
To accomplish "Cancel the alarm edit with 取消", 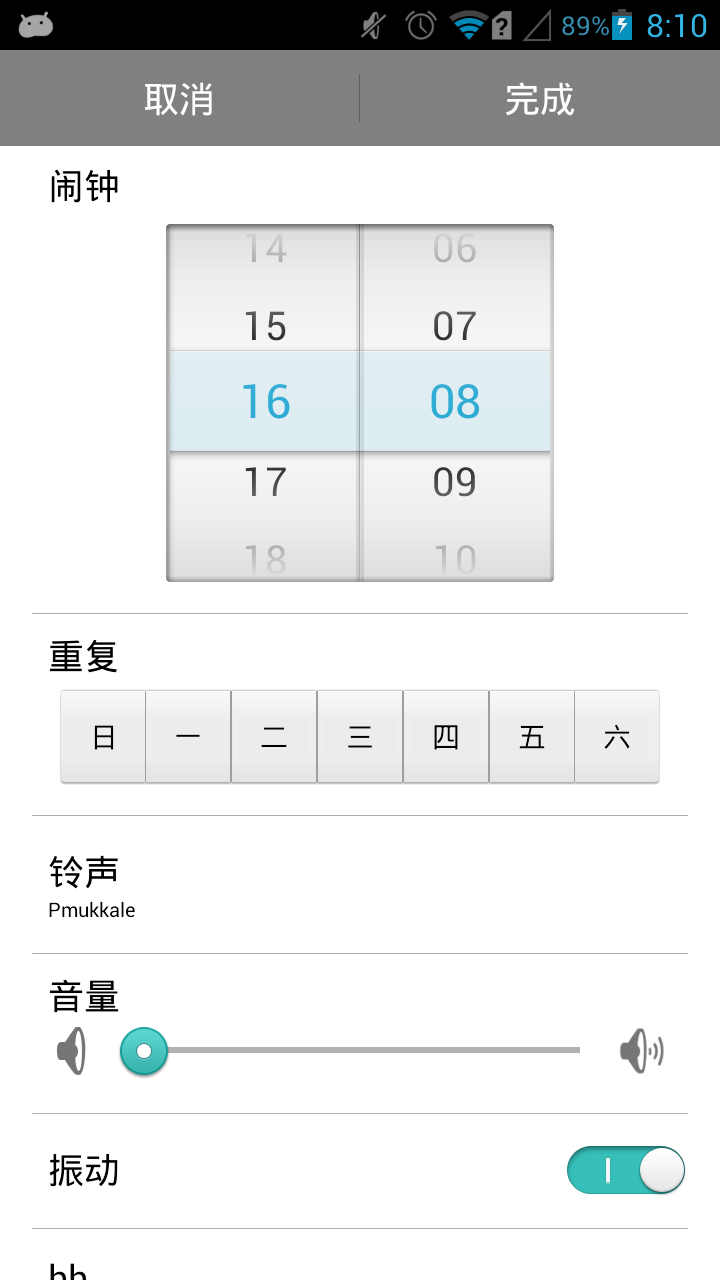I will click(x=179, y=98).
